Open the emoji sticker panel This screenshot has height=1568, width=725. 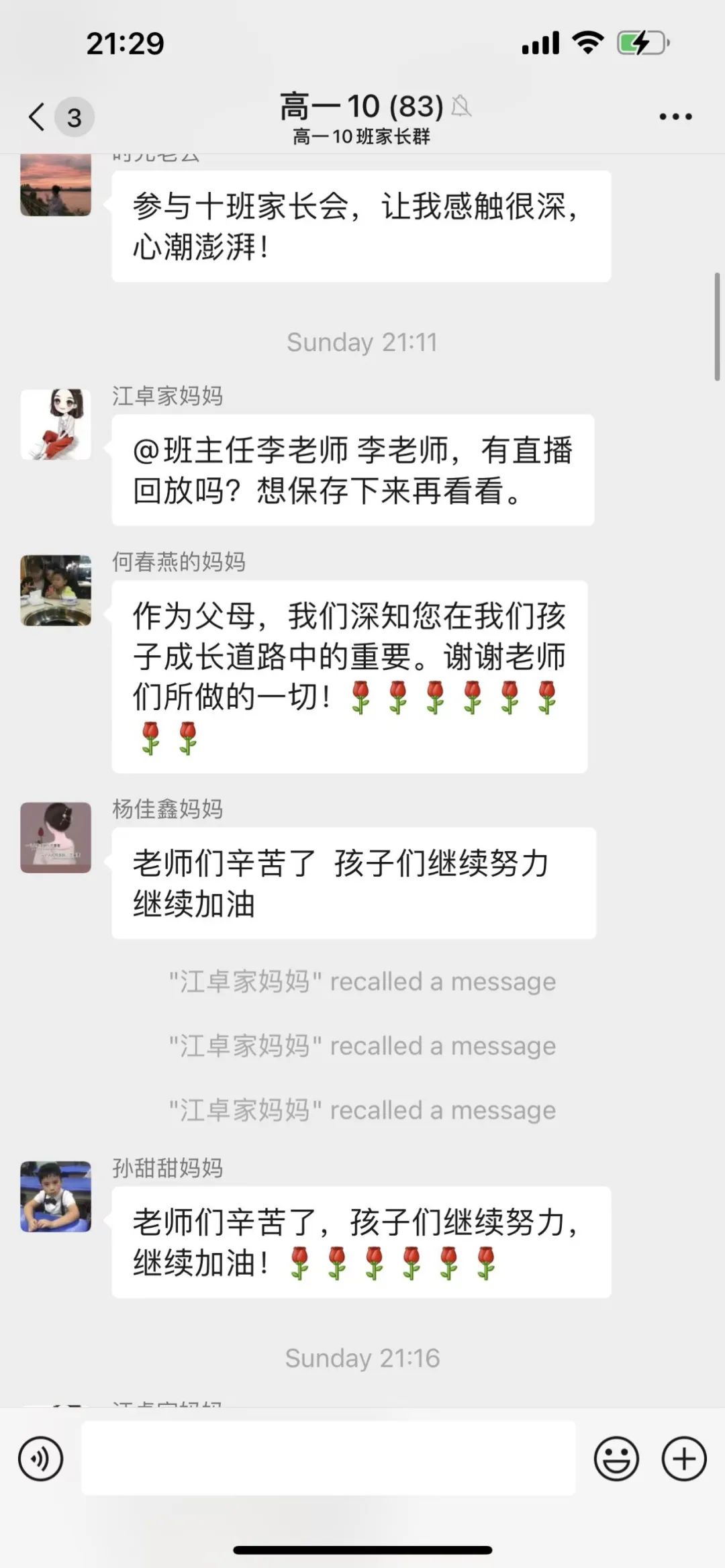point(616,1458)
